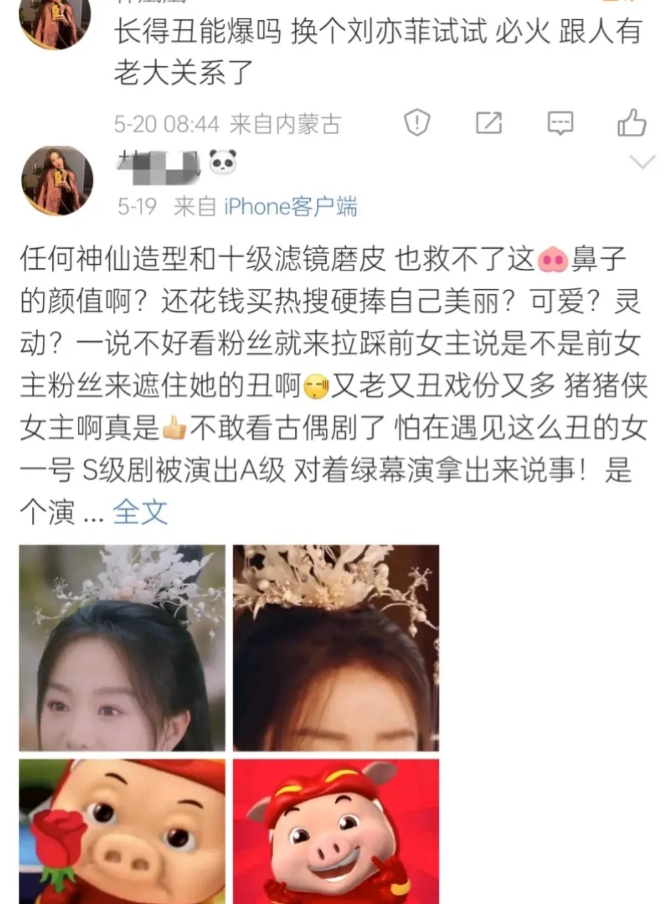The height and width of the screenshot is (904, 668).
Task: View the first attached photo with white headdress
Action: pos(122,647)
